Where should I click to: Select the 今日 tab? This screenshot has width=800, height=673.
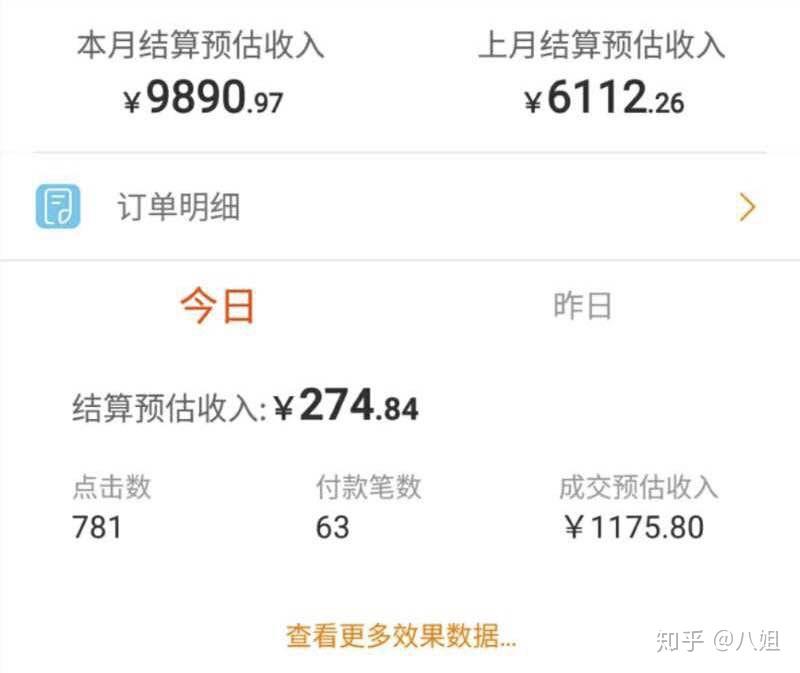[217, 306]
